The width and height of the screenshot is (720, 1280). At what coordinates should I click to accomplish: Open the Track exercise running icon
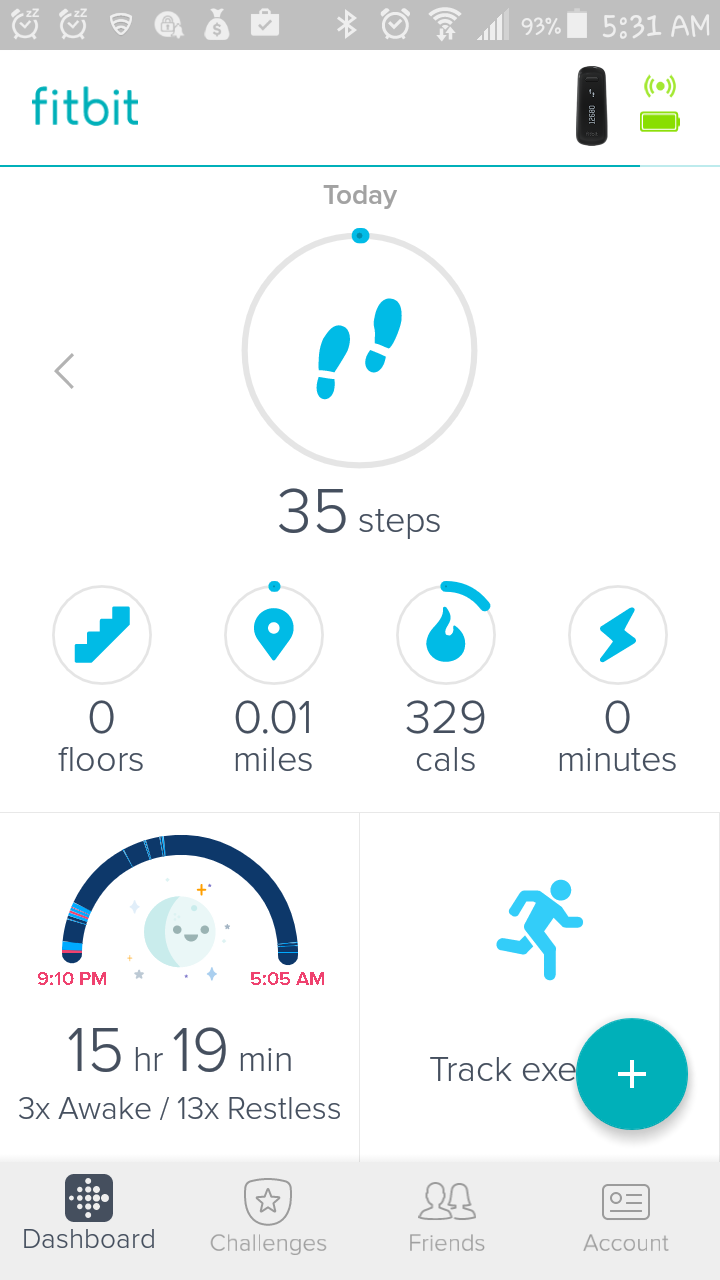point(539,928)
